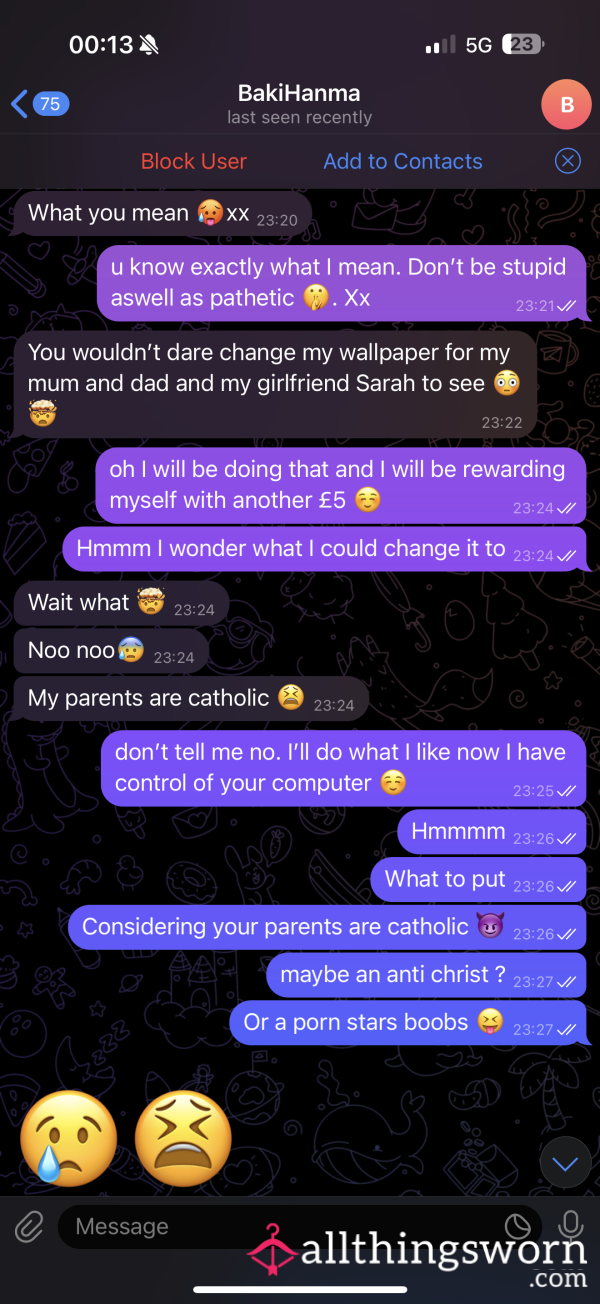This screenshot has width=600, height=1304.
Task: Open BakiHanma chat header info
Action: click(299, 104)
